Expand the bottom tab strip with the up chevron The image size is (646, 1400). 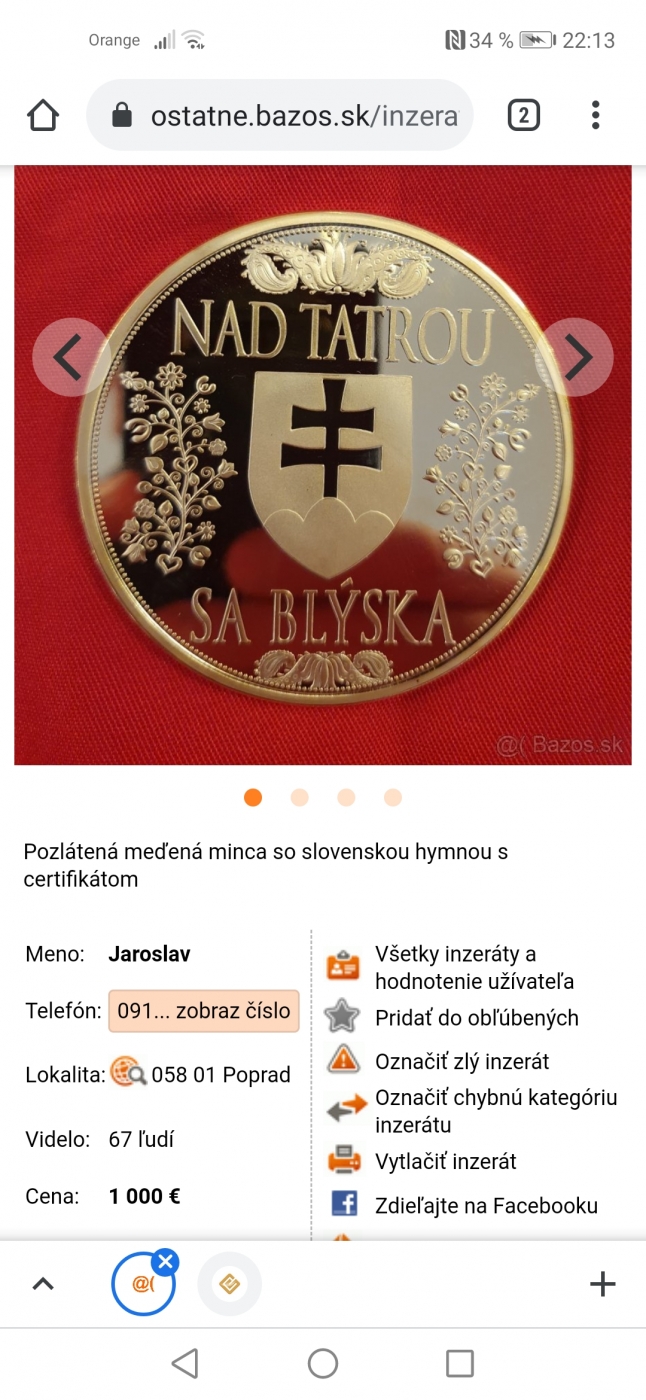(43, 1284)
